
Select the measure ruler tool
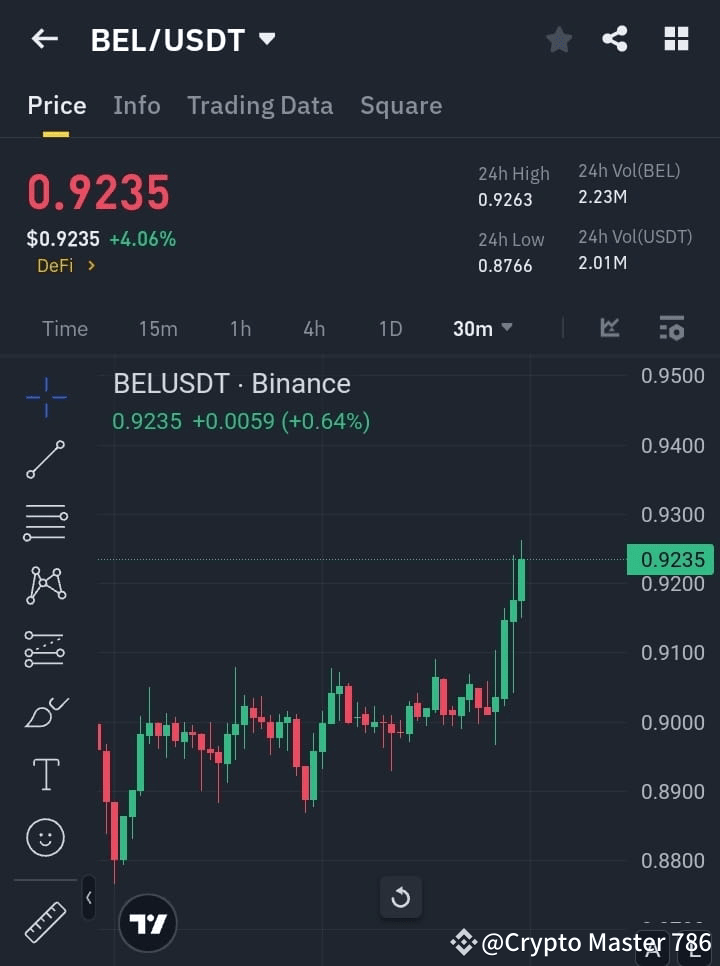[45, 921]
